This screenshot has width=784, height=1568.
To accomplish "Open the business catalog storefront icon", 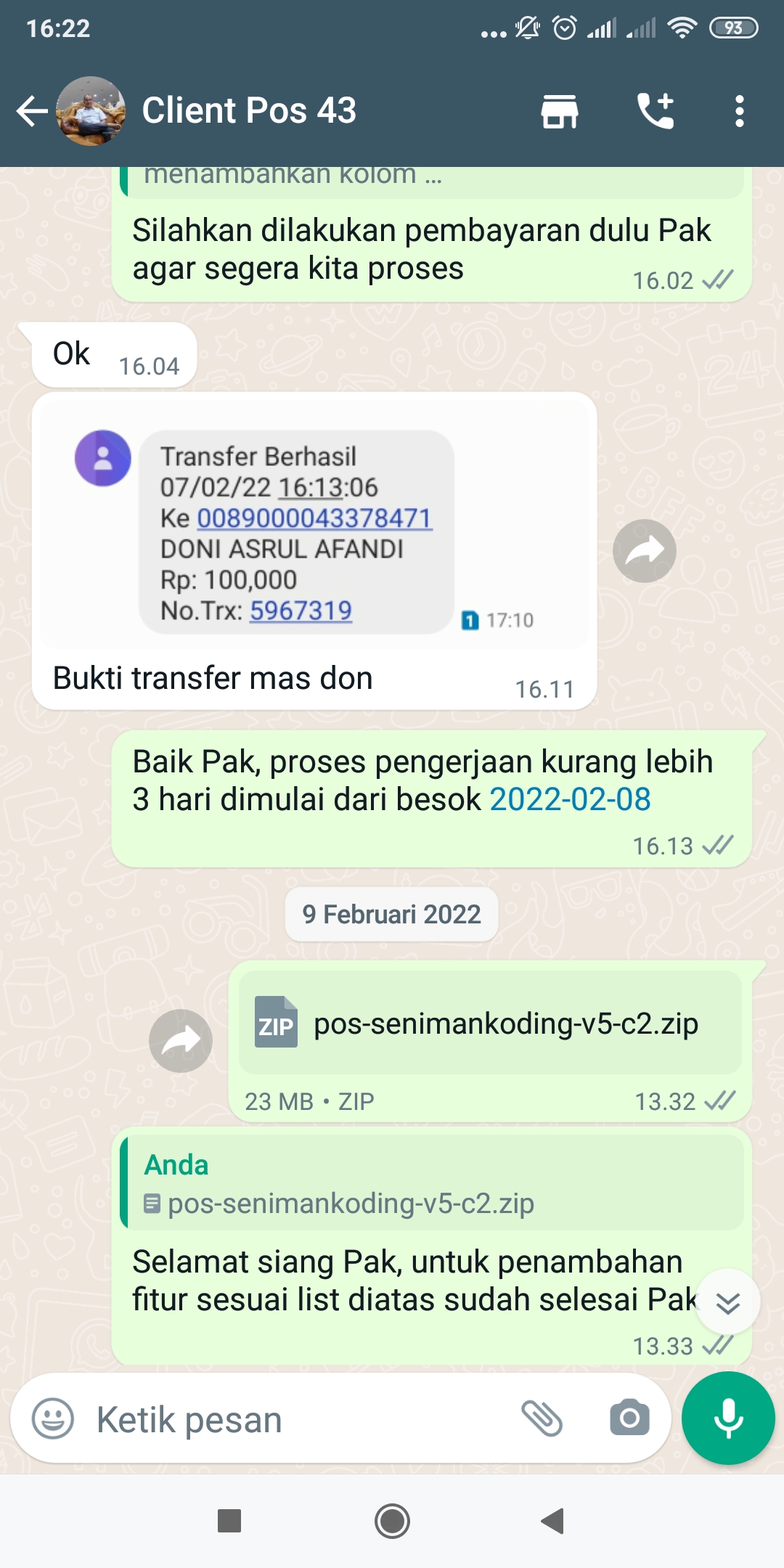I will (x=559, y=111).
